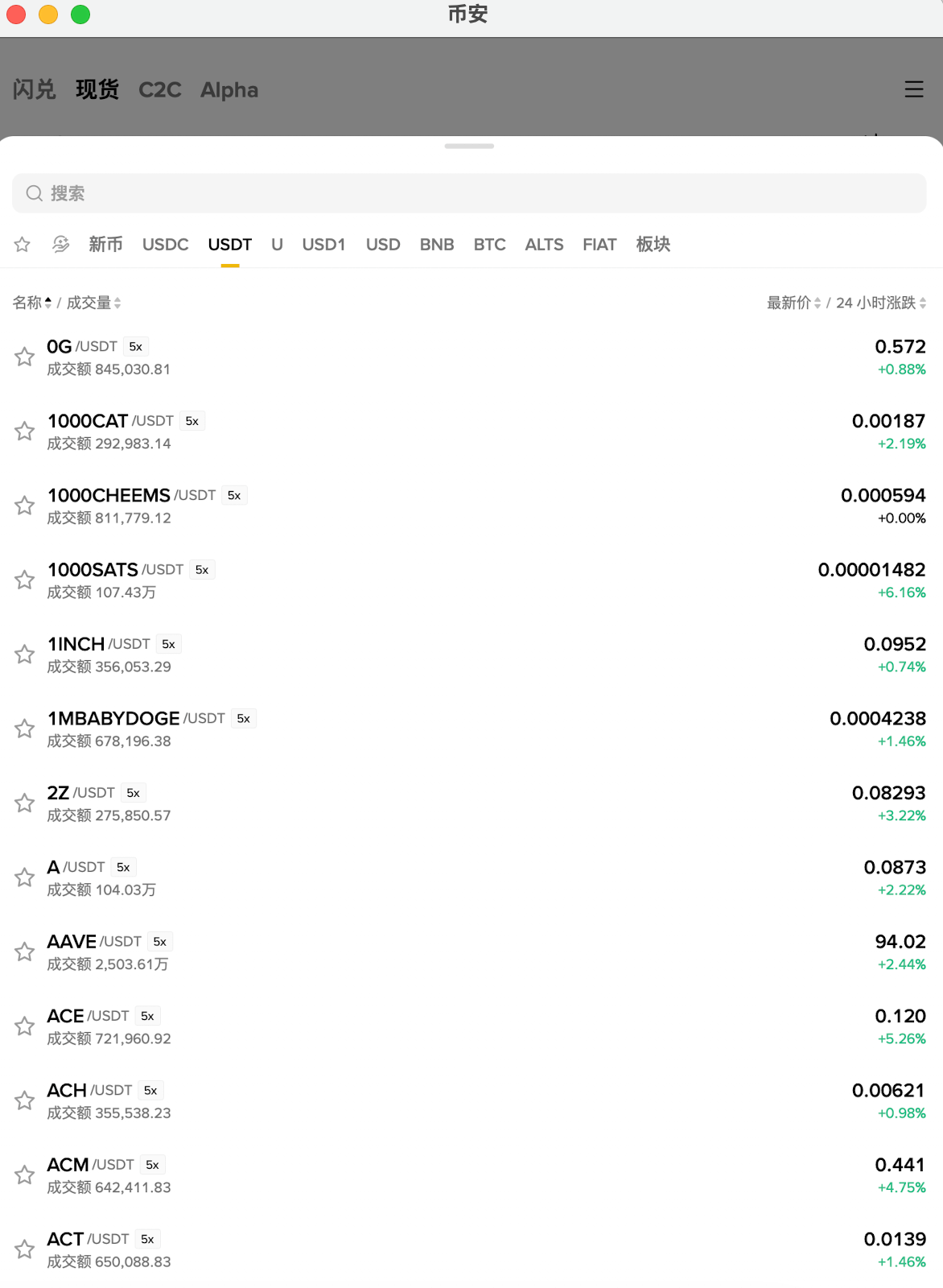
Task: Switch to the 新币 tab
Action: [x=105, y=245]
